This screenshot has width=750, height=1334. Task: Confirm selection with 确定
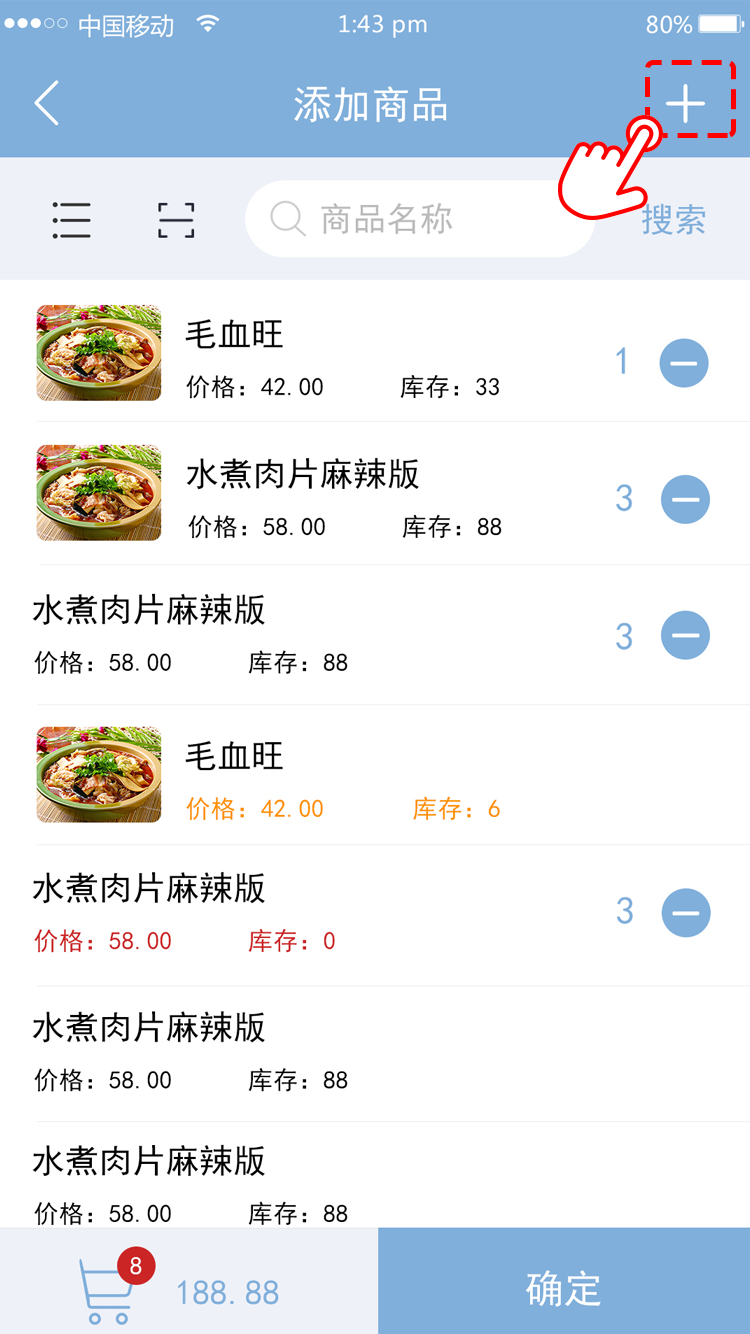click(x=564, y=1290)
